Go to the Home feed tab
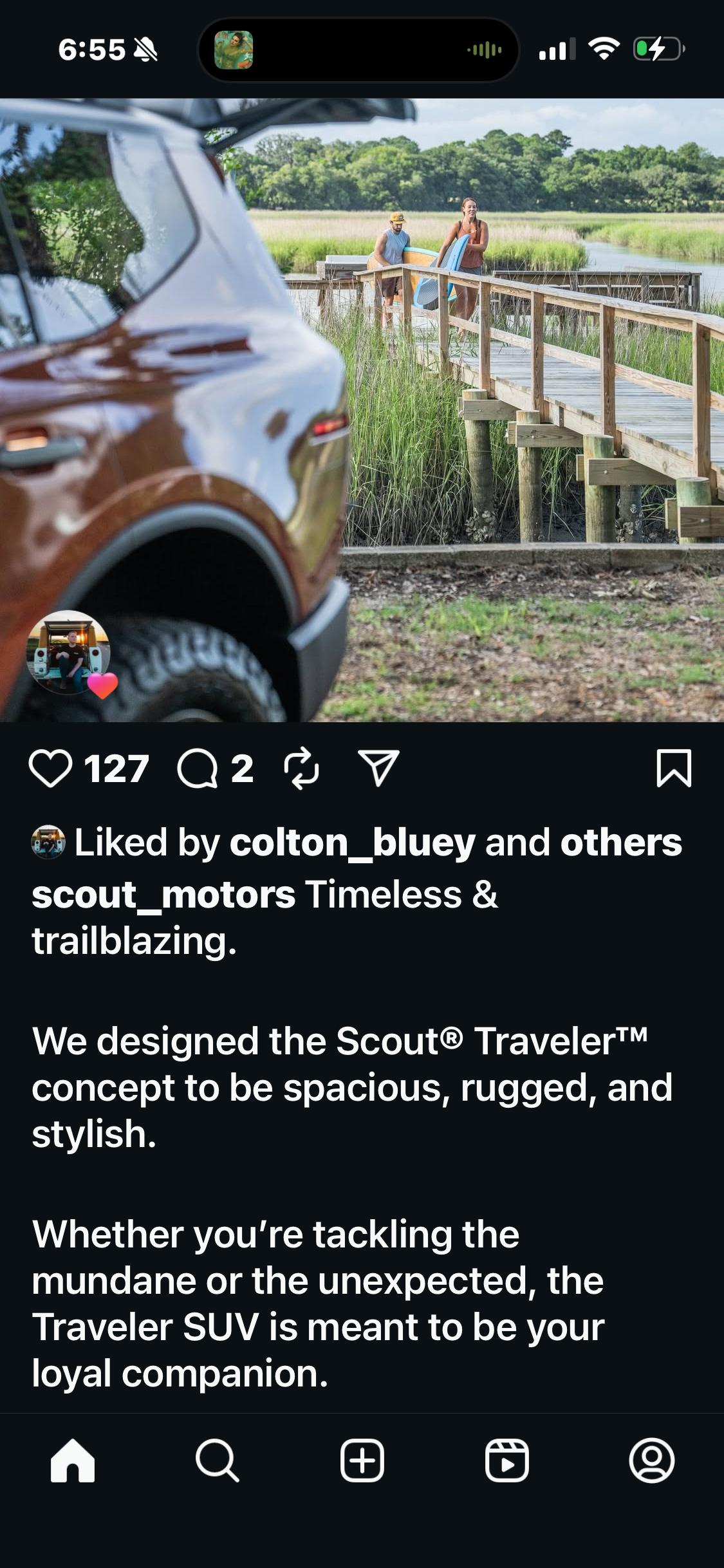Screen dimensions: 724x1568 tap(73, 1461)
